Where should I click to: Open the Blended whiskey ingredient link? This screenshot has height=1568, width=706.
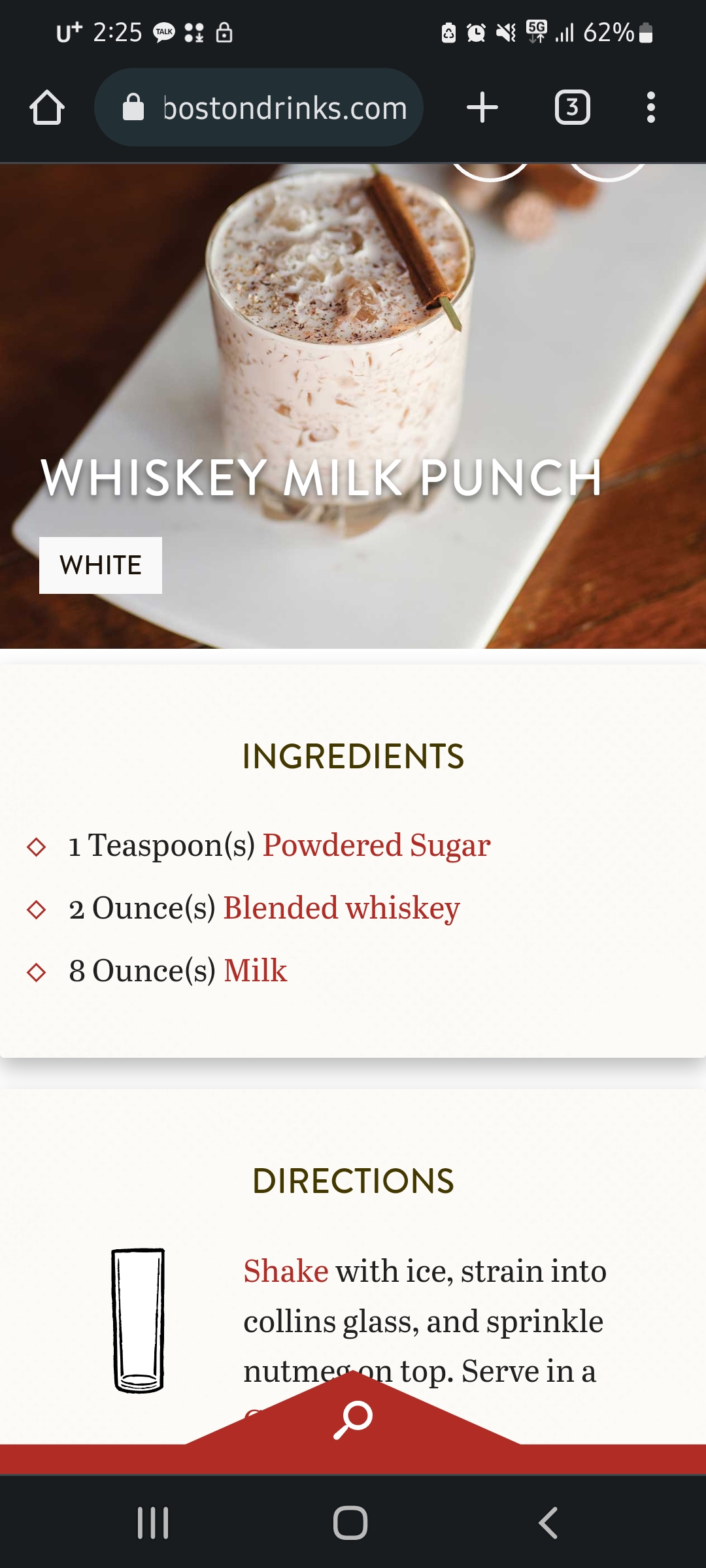pyautogui.click(x=341, y=908)
